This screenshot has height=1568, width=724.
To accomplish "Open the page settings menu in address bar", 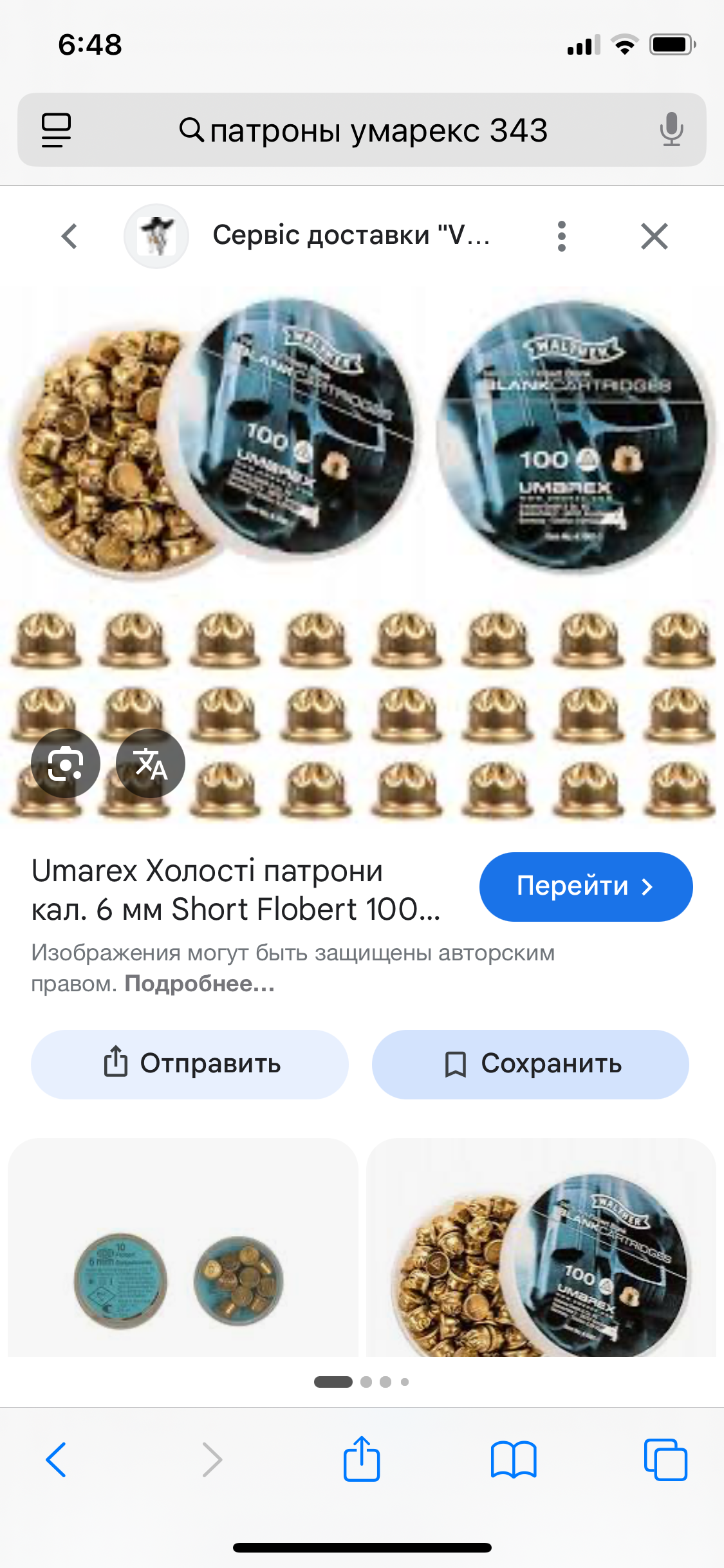I will click(x=56, y=131).
